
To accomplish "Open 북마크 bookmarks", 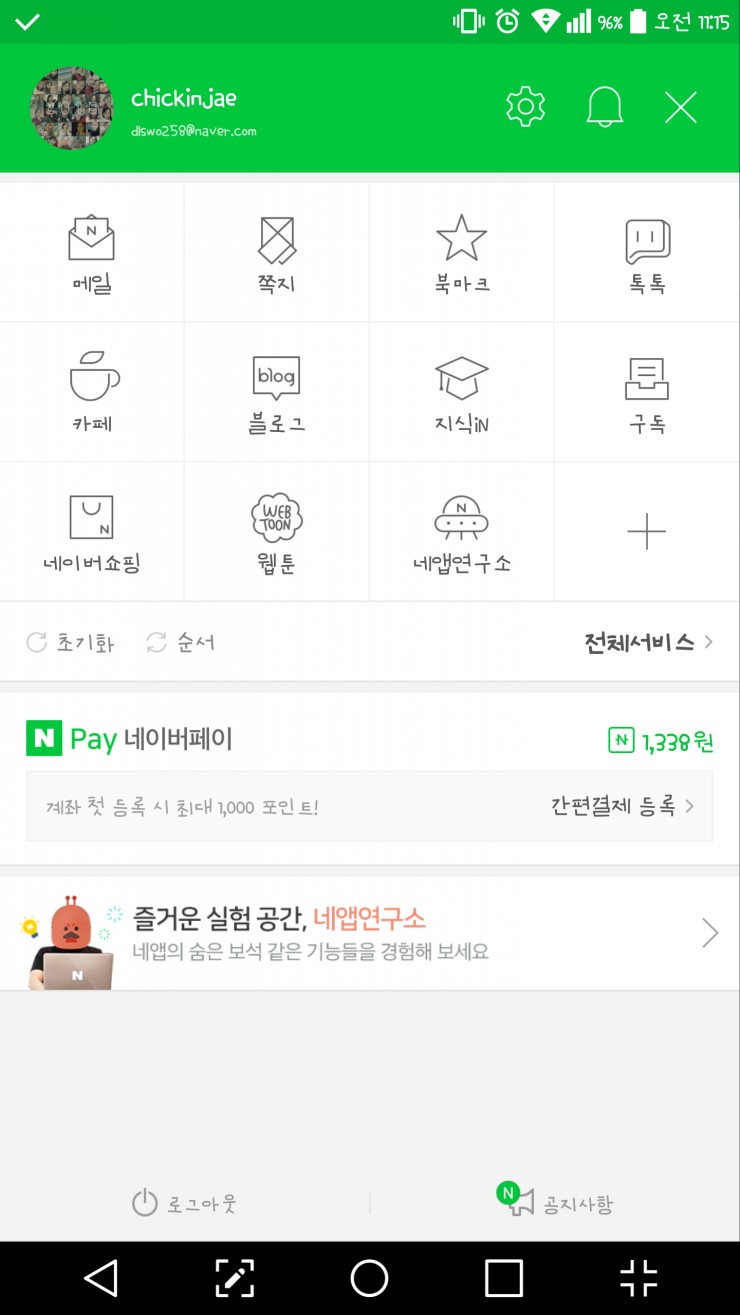I will pos(461,254).
